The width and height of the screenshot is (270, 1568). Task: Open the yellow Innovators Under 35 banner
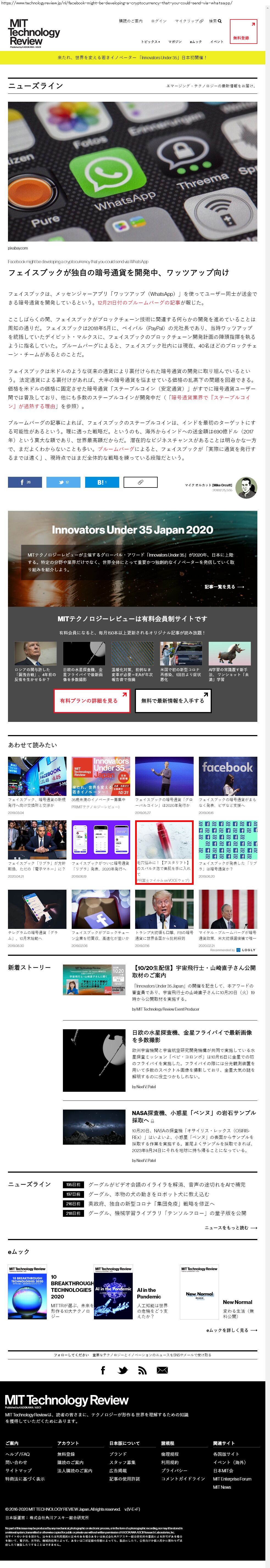pos(132,58)
